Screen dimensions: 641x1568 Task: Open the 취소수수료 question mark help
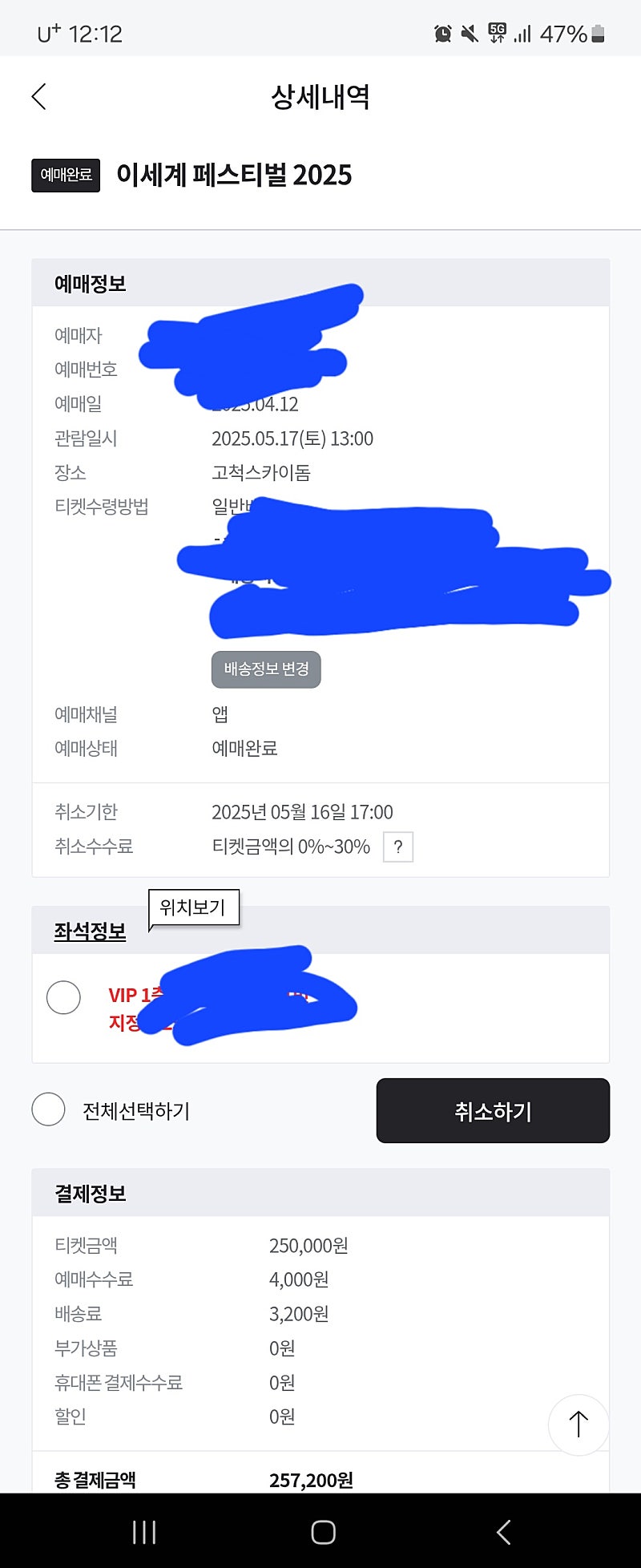398,847
